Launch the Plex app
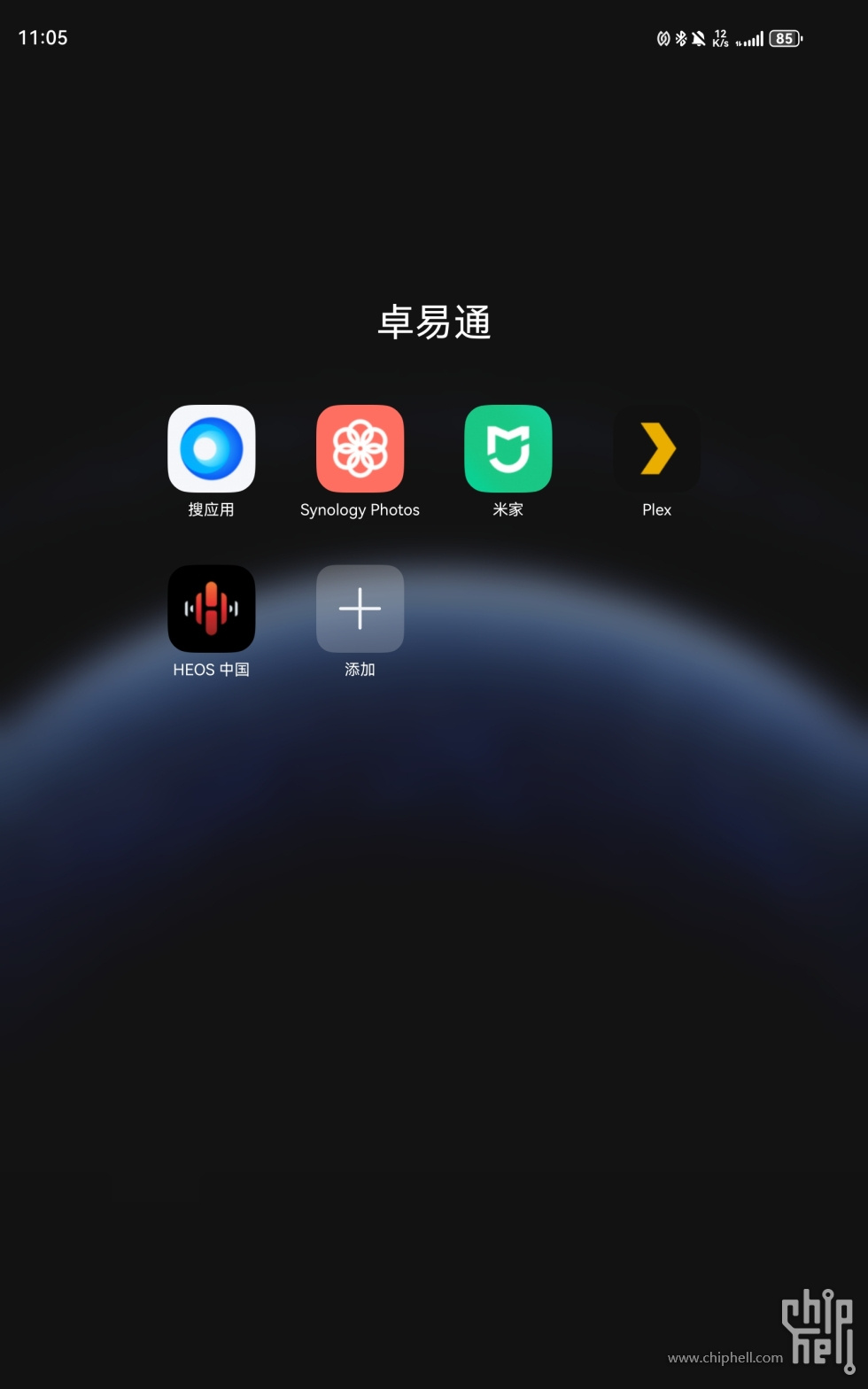This screenshot has height=1389, width=868. click(x=656, y=448)
